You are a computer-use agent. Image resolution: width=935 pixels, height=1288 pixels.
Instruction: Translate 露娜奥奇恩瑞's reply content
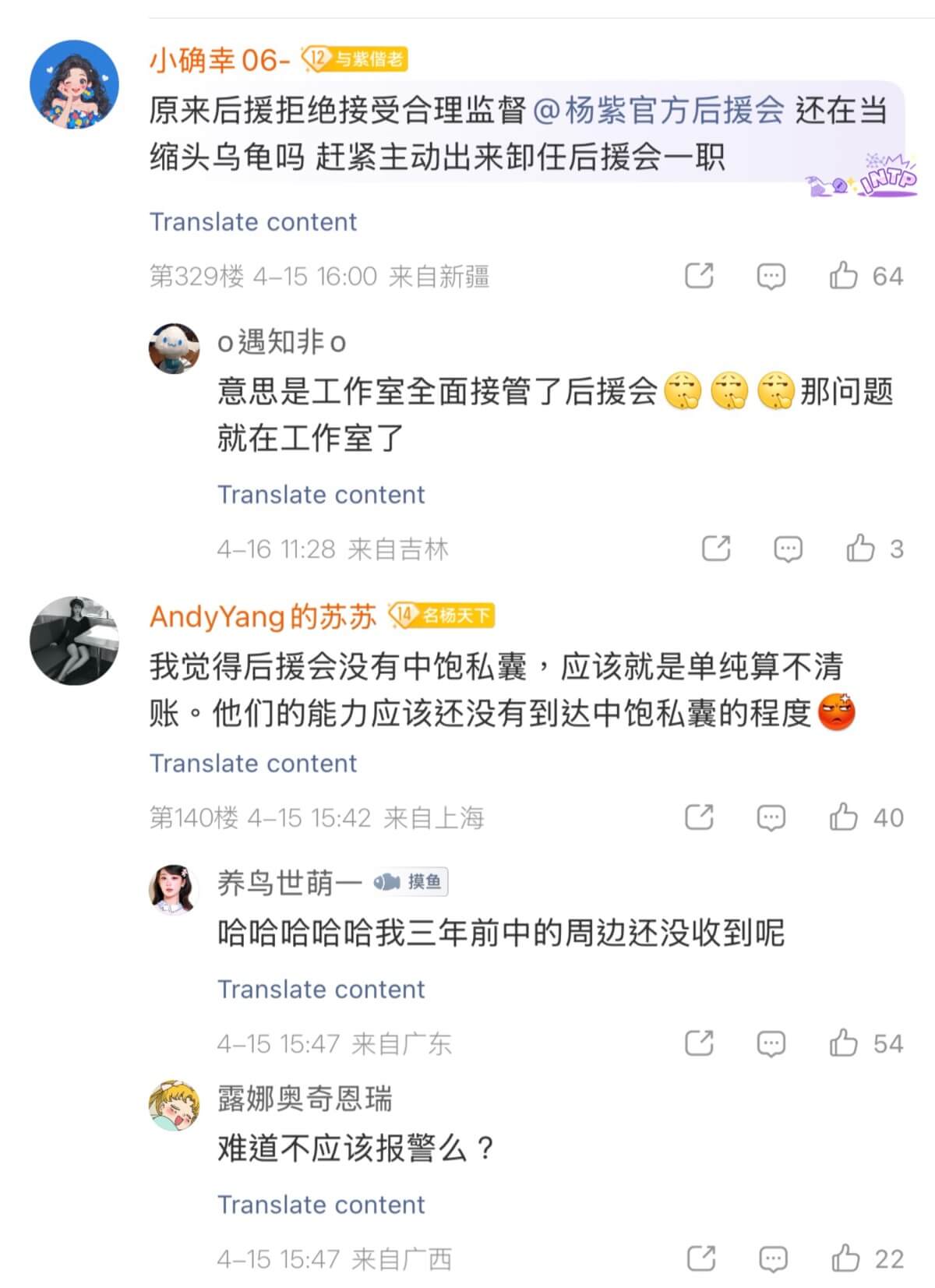321,1205
